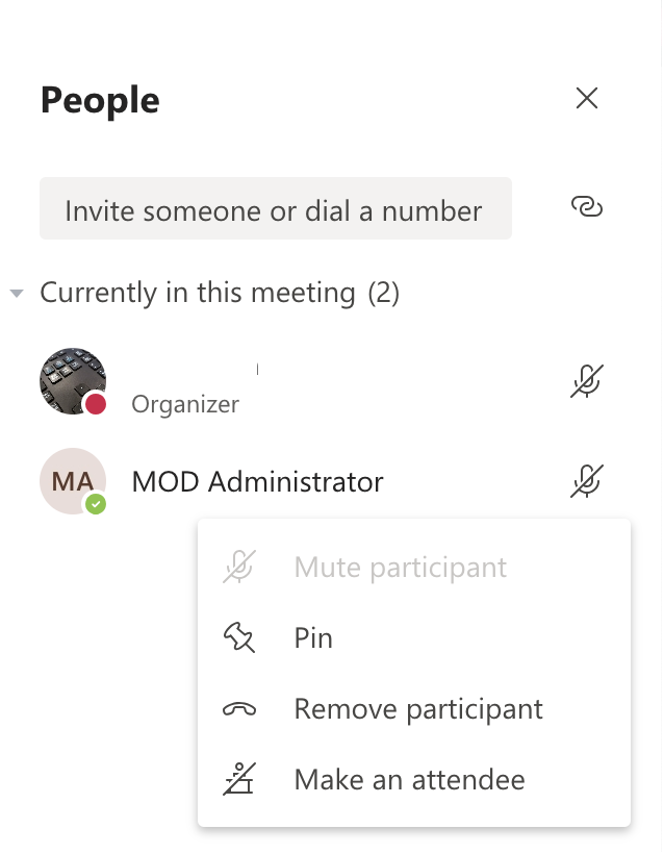The width and height of the screenshot is (662, 852).
Task: Close the People panel
Action: tap(586, 98)
